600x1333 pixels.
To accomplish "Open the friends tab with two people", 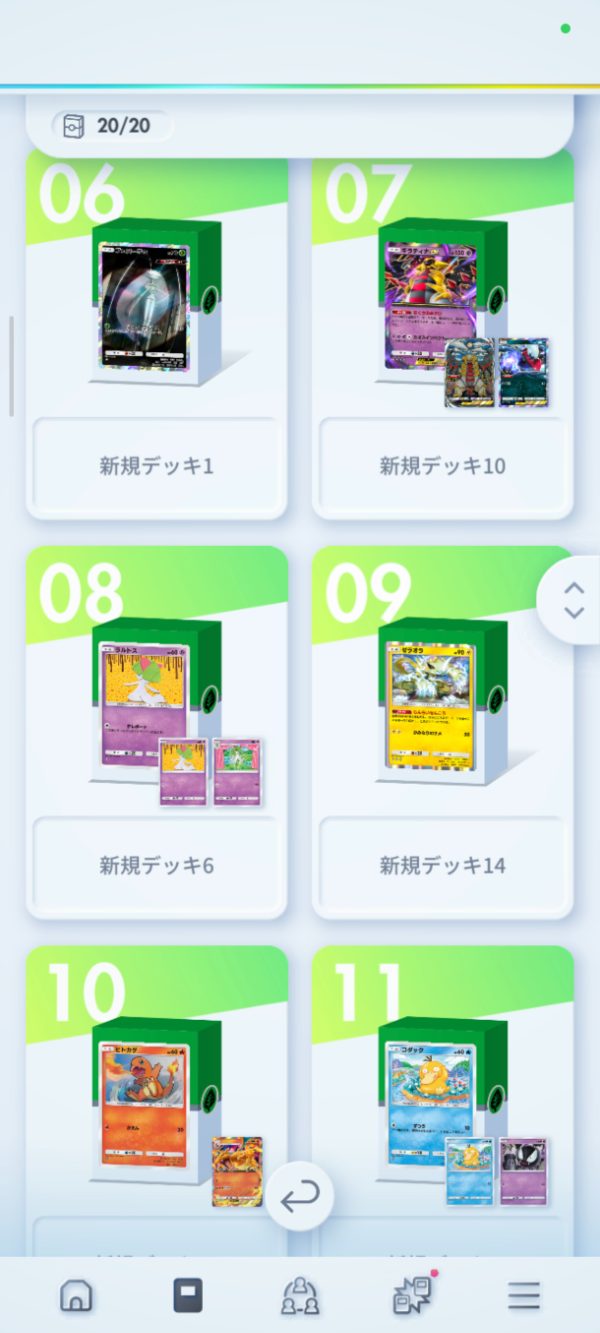I will click(x=300, y=1296).
